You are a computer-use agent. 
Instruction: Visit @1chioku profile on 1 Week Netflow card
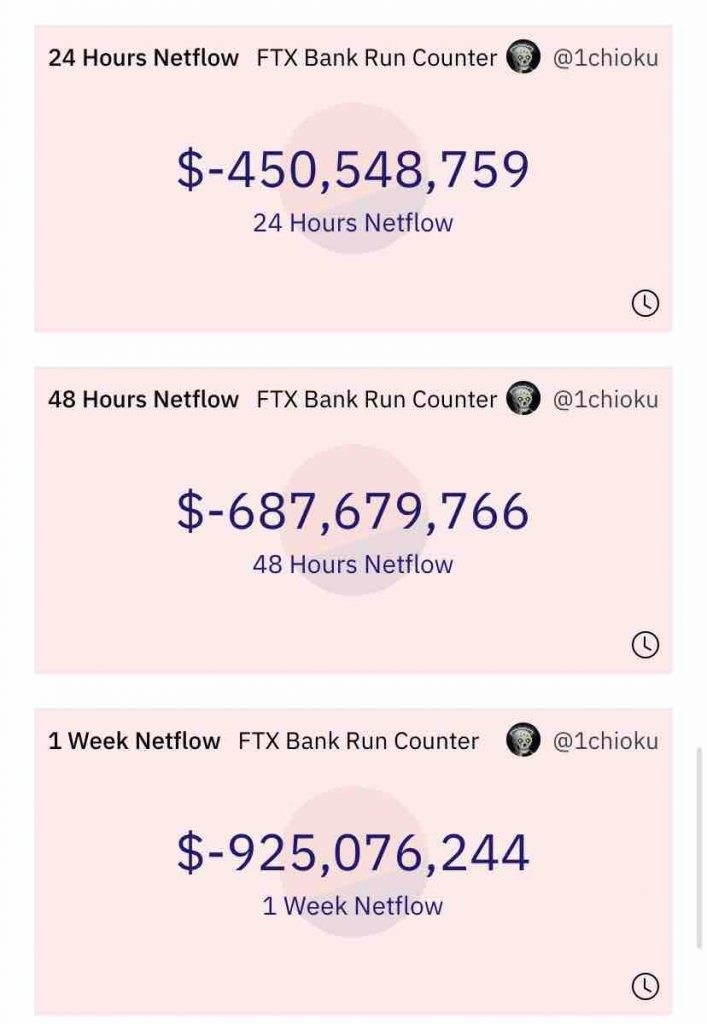click(605, 741)
